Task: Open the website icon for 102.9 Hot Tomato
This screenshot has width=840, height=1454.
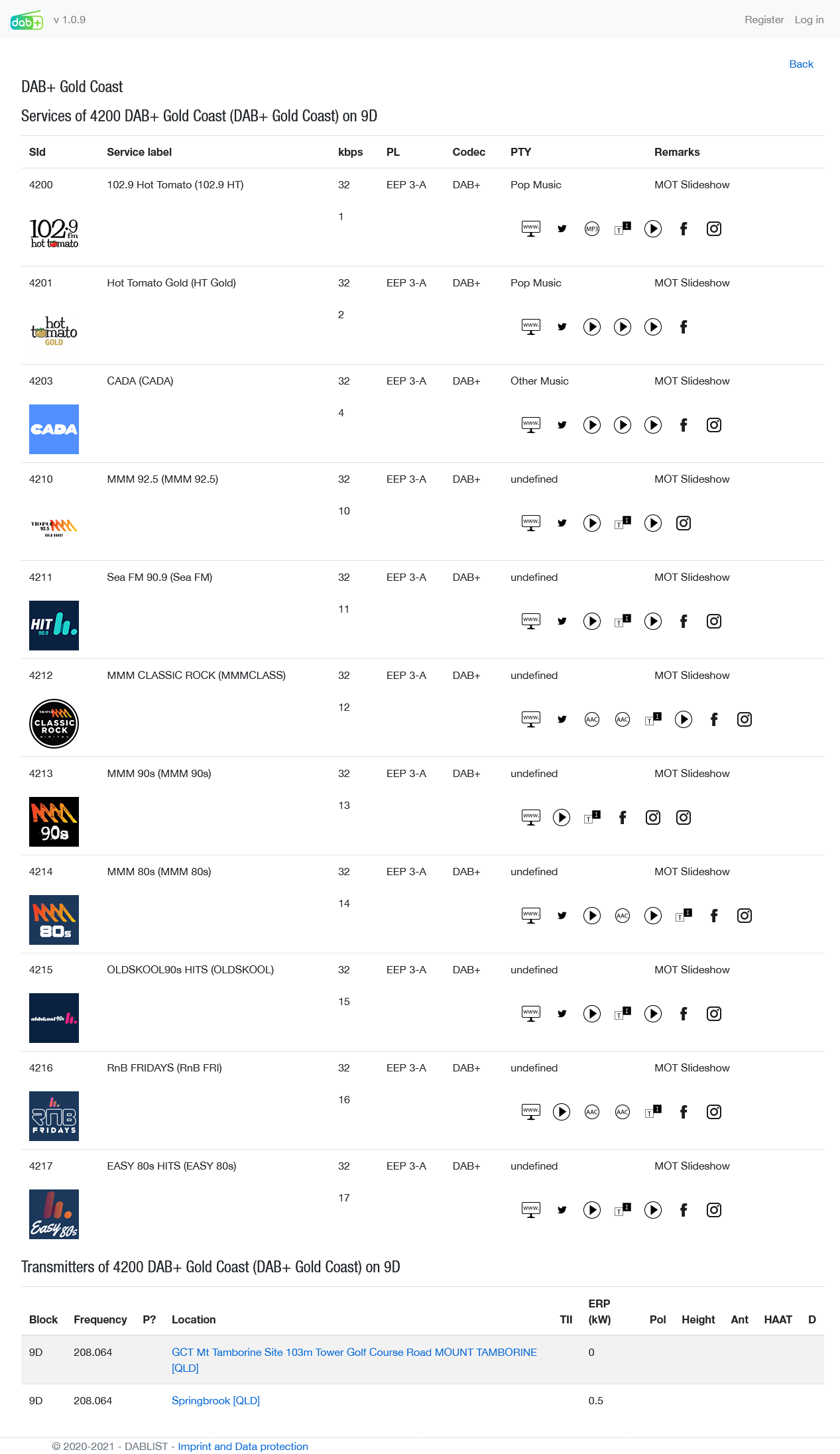Action: pyautogui.click(x=531, y=229)
